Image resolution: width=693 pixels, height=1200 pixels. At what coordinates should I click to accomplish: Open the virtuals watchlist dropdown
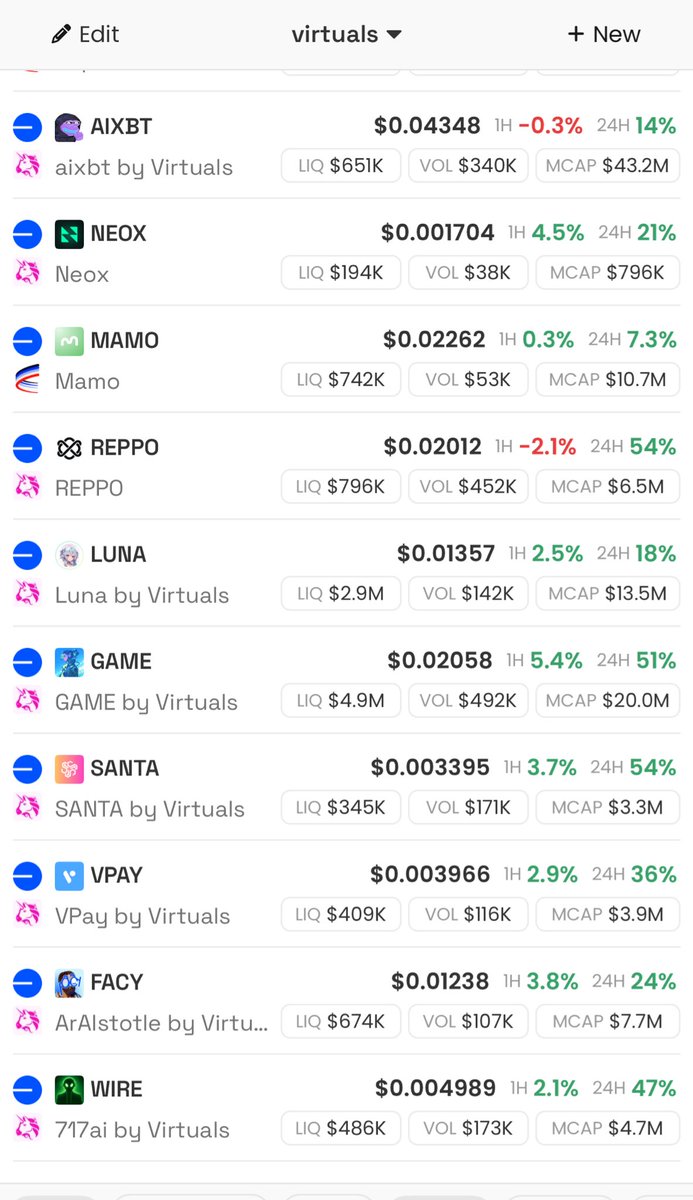(346, 34)
